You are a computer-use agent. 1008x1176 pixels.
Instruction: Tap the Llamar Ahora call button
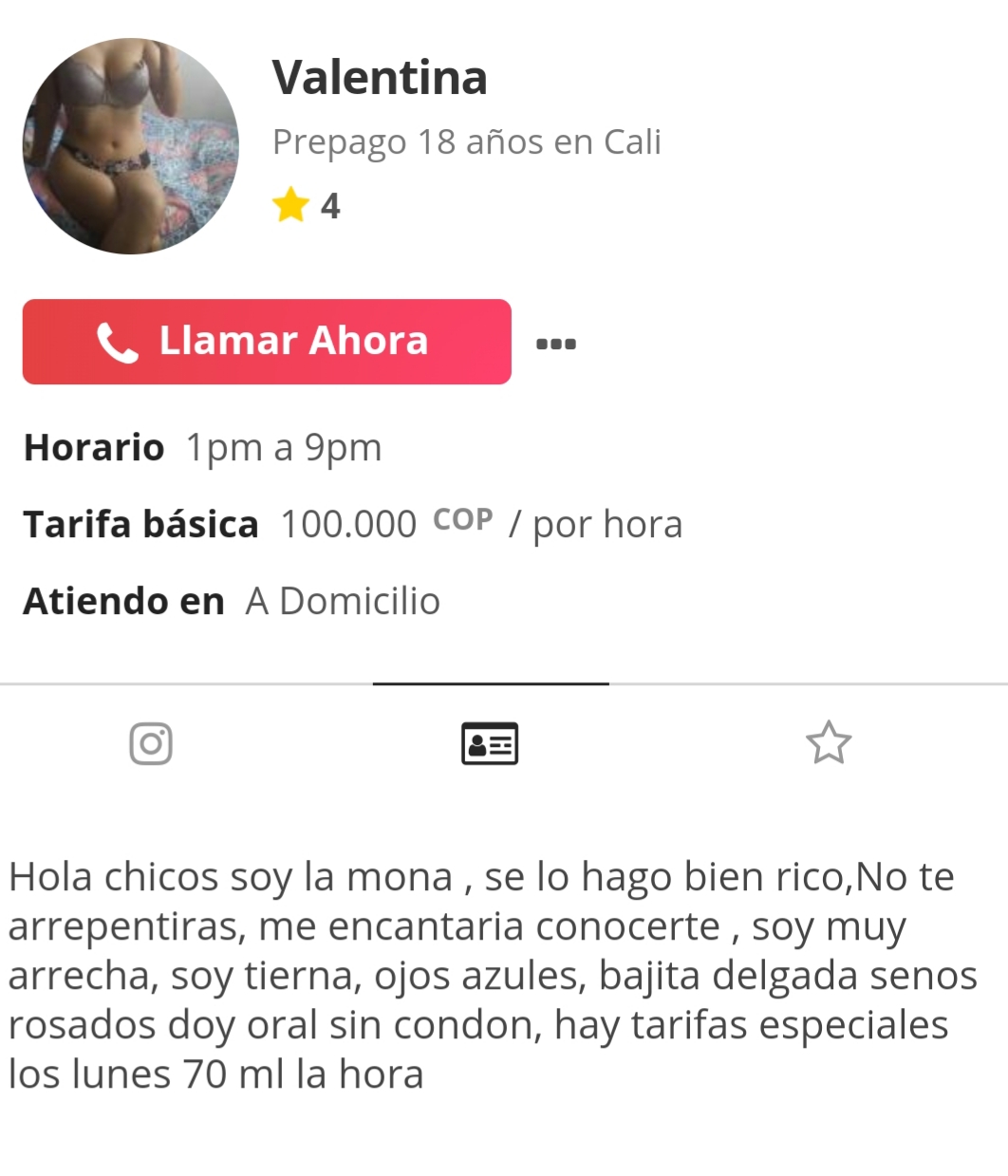267,342
